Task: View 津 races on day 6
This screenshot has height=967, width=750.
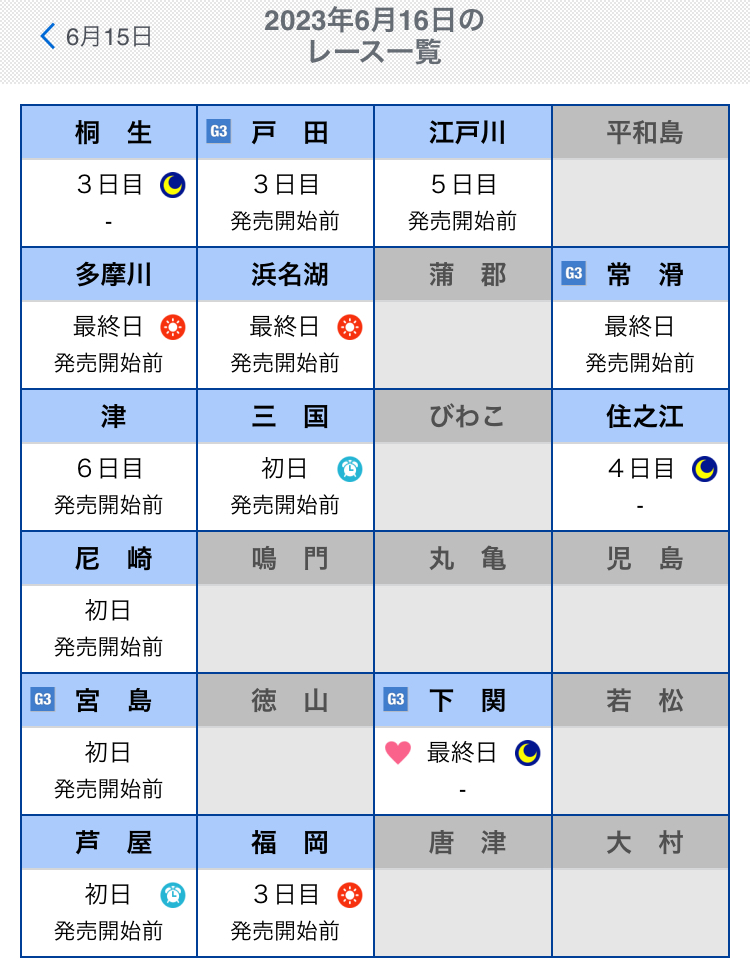Action: point(109,460)
